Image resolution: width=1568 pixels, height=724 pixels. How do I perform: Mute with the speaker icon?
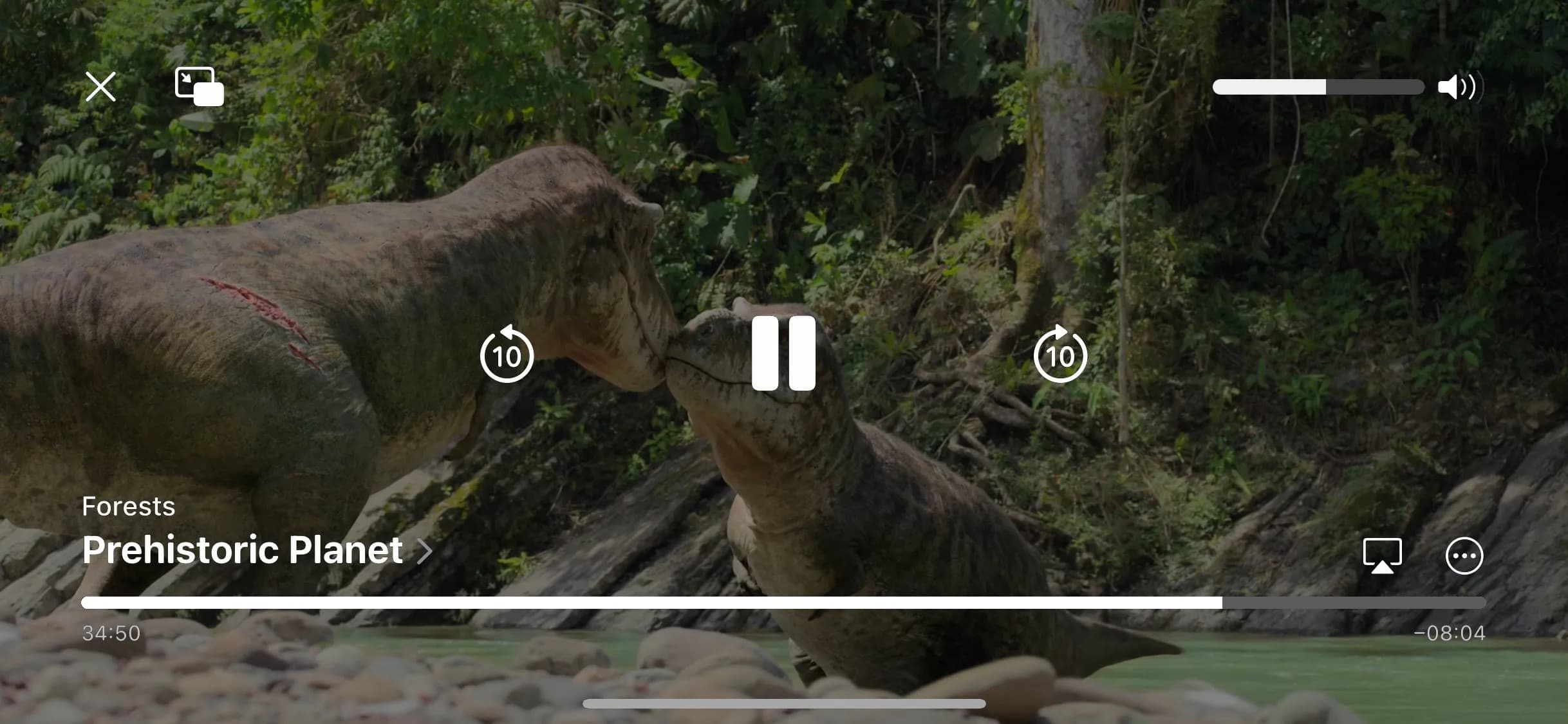coord(1459,87)
